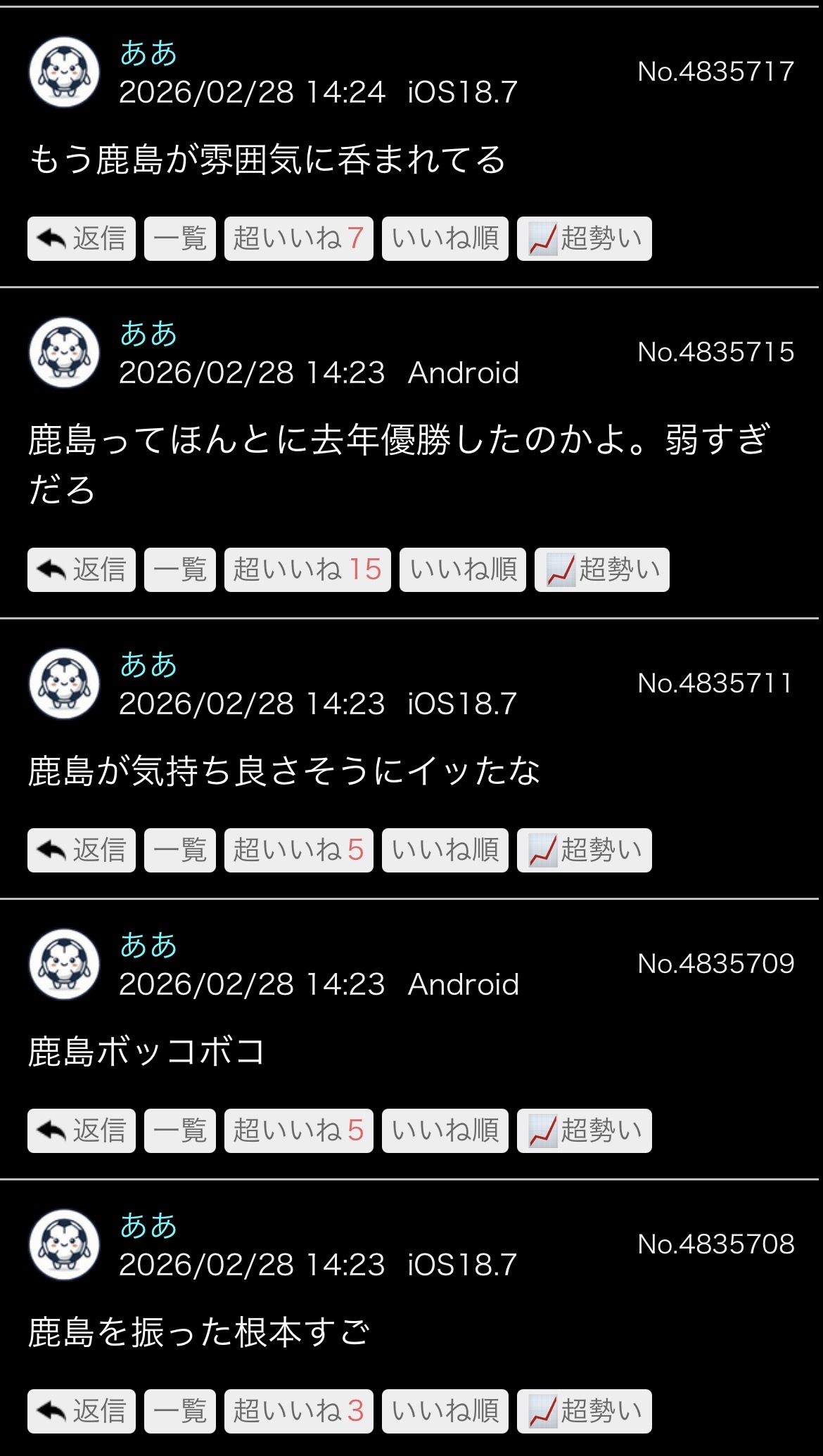Give 超いいね to comment No.4835711
This screenshot has width=823, height=1456.
(298, 851)
